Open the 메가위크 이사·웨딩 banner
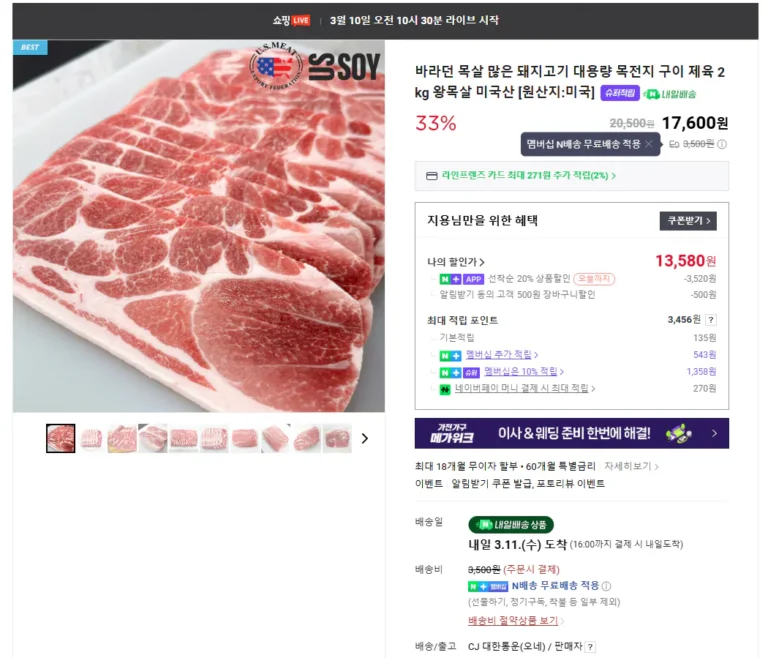Viewport: 768px width, 658px height. (x=571, y=433)
